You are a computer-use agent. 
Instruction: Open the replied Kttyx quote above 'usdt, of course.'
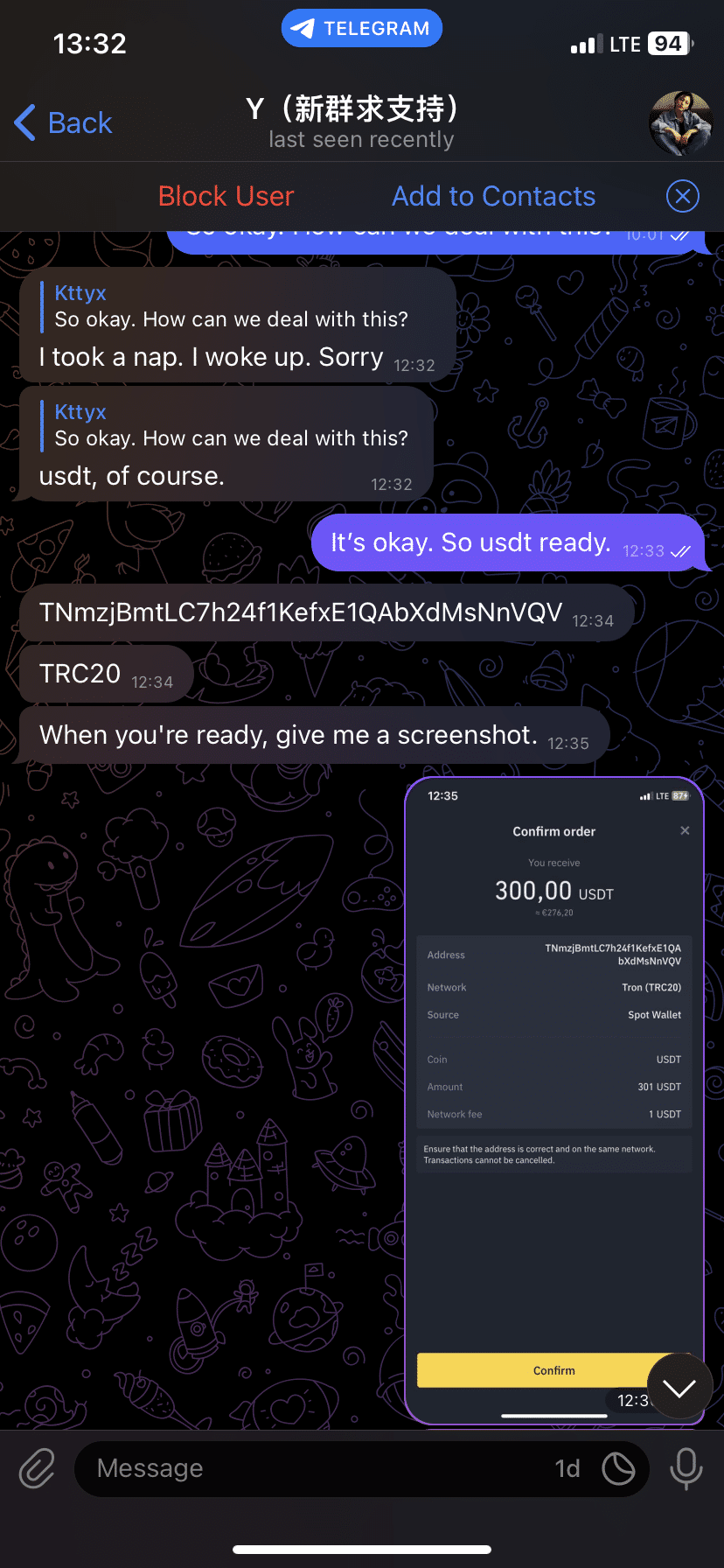[x=229, y=424]
